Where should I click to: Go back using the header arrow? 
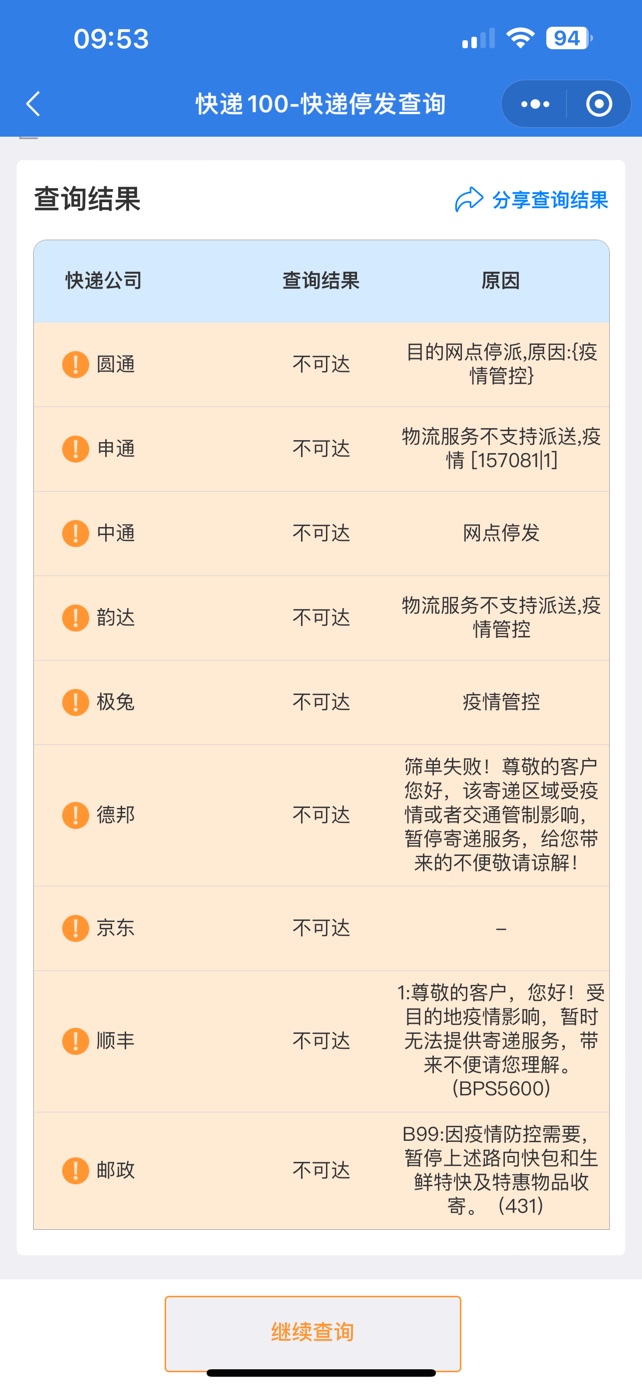(33, 104)
